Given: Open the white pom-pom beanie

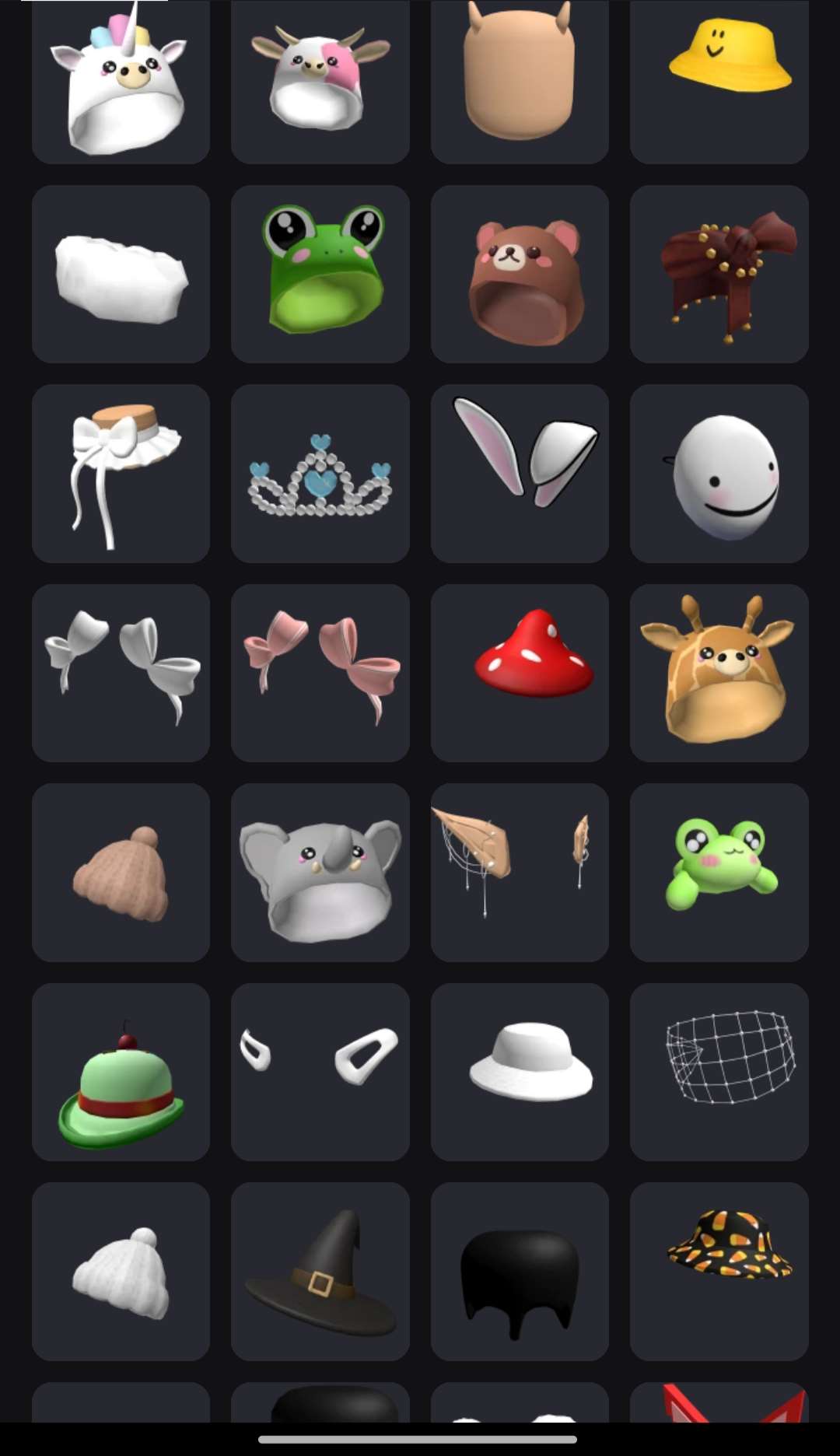Looking at the screenshot, I should (121, 1271).
